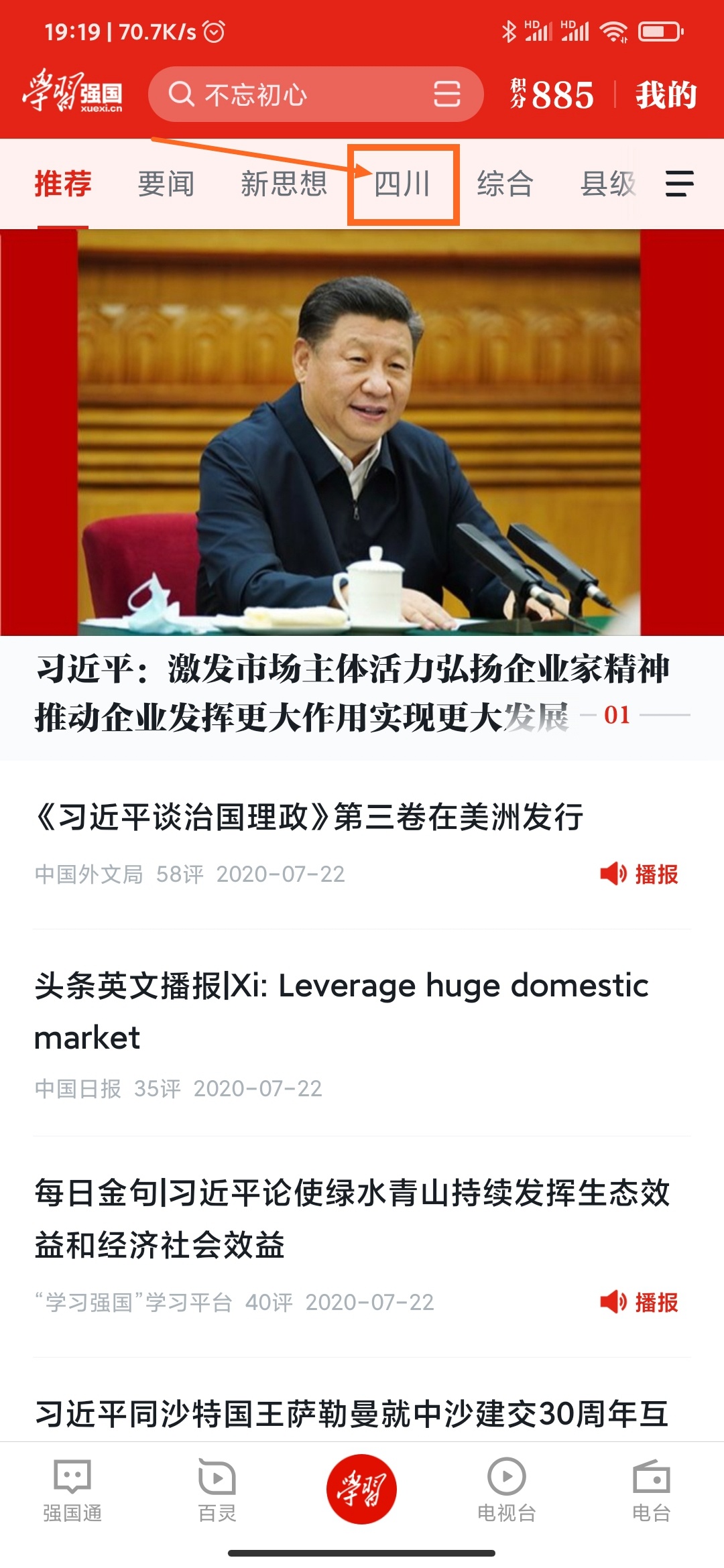The width and height of the screenshot is (724, 1568).
Task: Play 播报 audio for 每日金句 article
Action: (639, 1302)
